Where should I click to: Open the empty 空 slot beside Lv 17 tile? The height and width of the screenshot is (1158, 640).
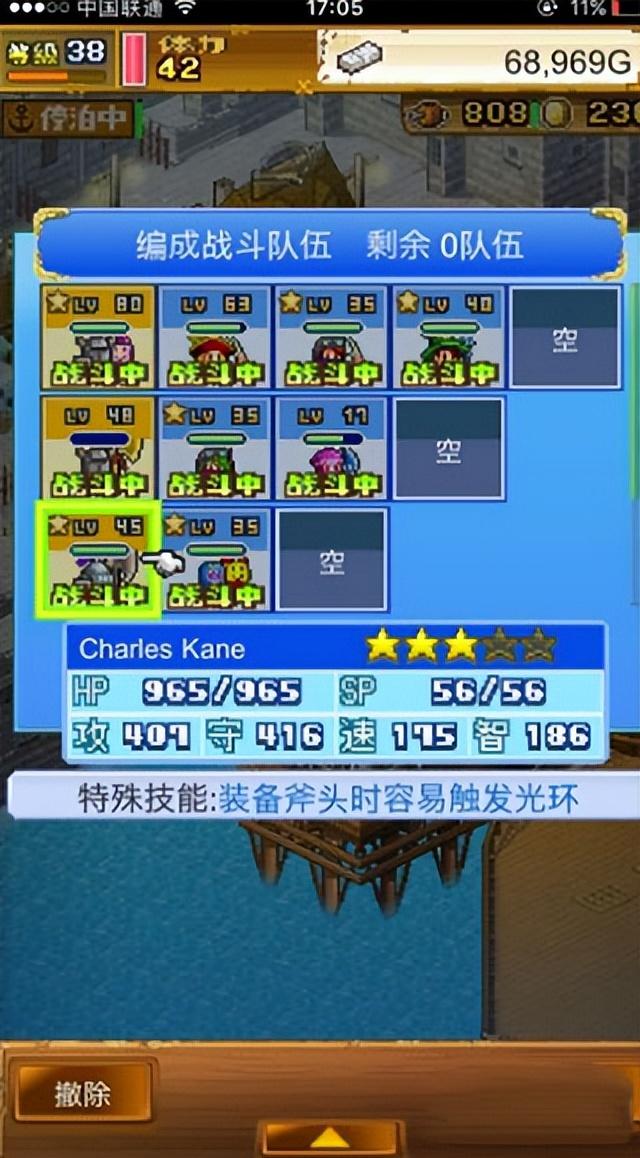tap(448, 449)
